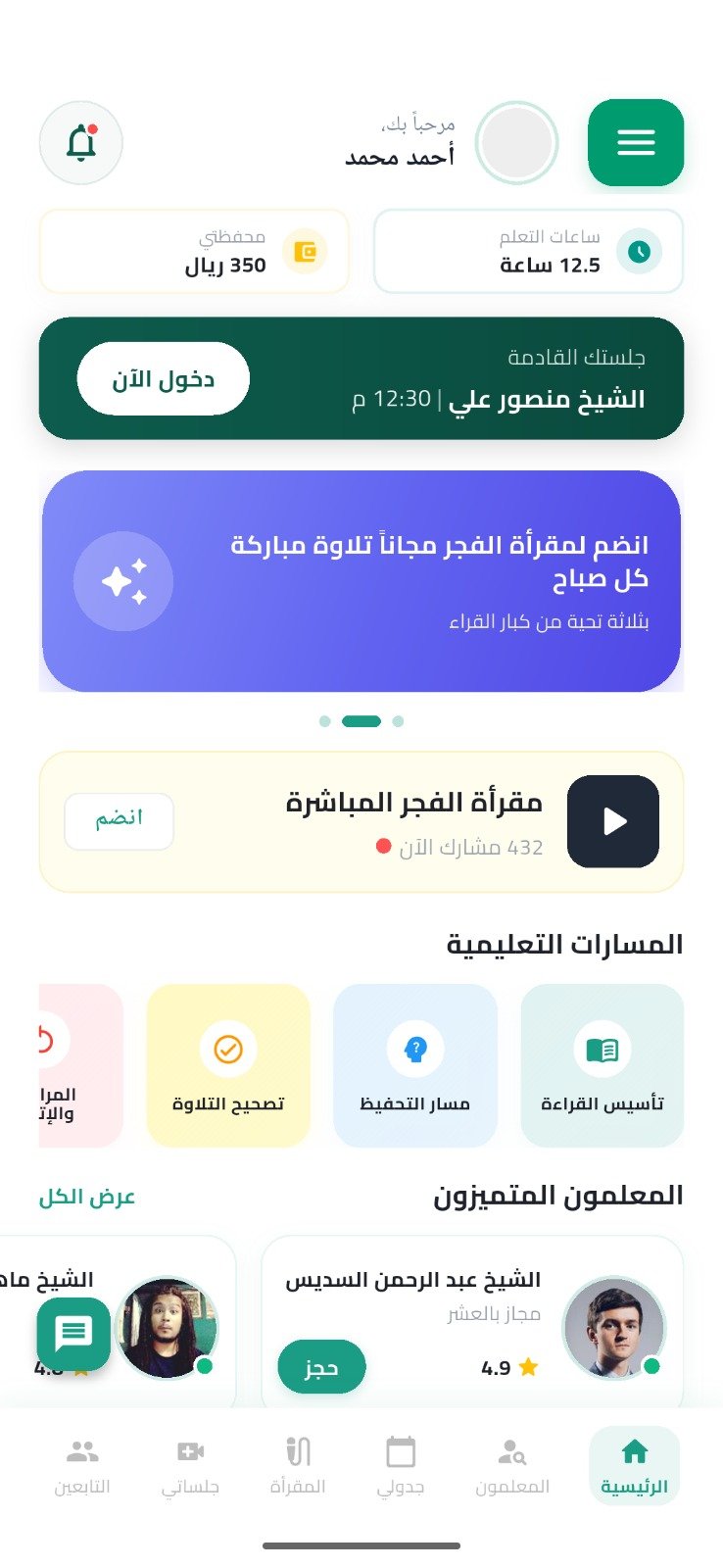Click the دخول الآن session button
723x1568 pixels.
tap(163, 378)
